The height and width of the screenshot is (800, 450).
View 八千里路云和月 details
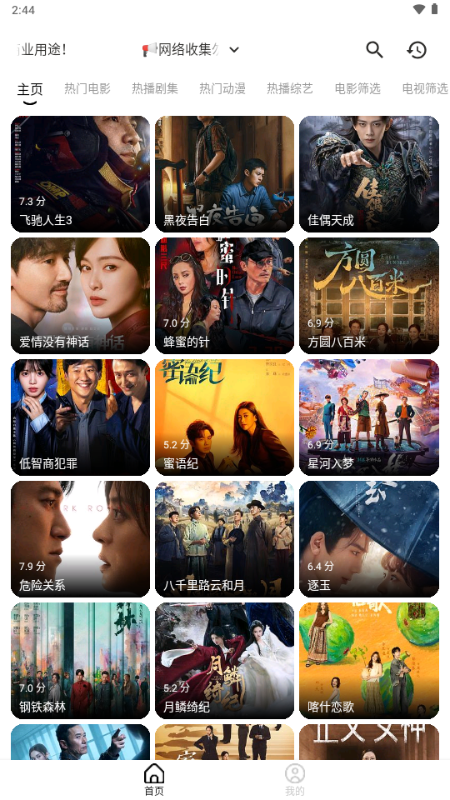pos(224,539)
